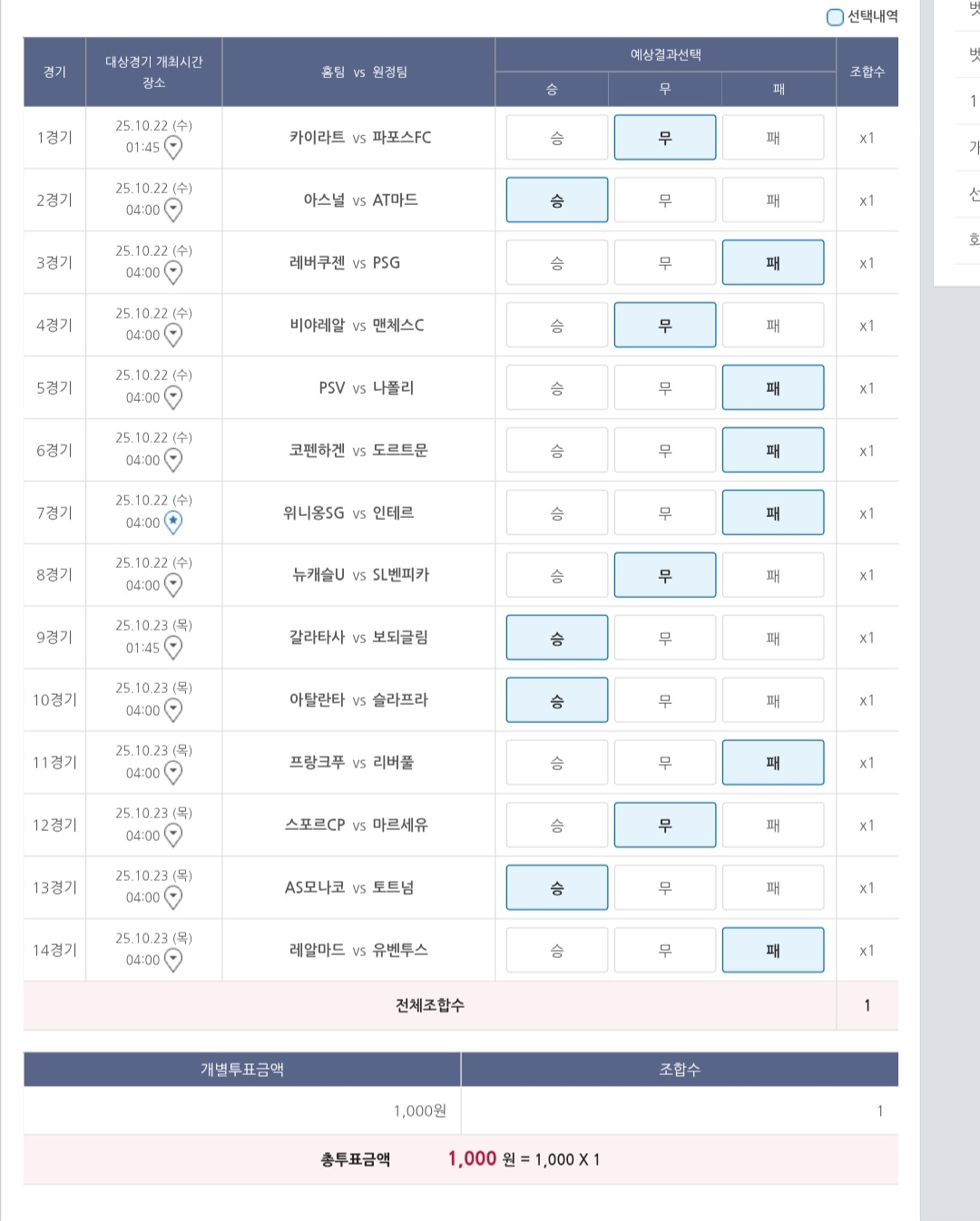
Task: Deselect 패 for 레버쿠젠 vs PSG
Action: [772, 263]
